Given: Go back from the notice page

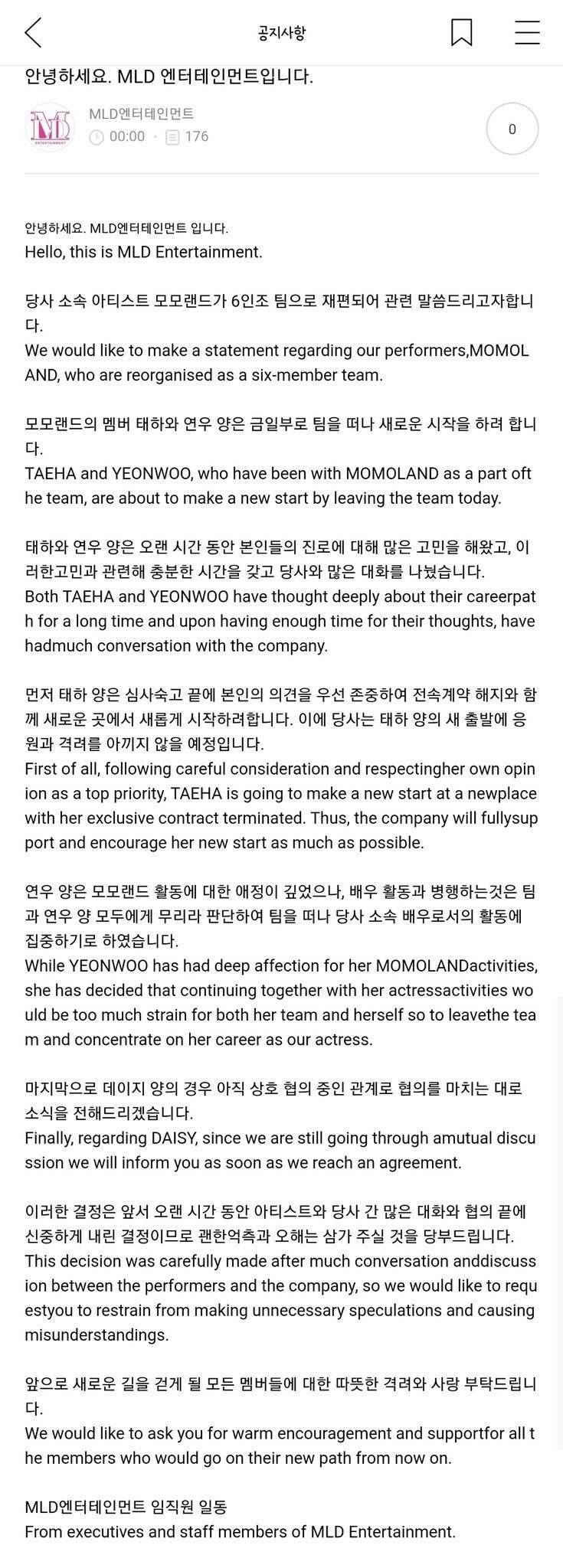Looking at the screenshot, I should pos(33,32).
